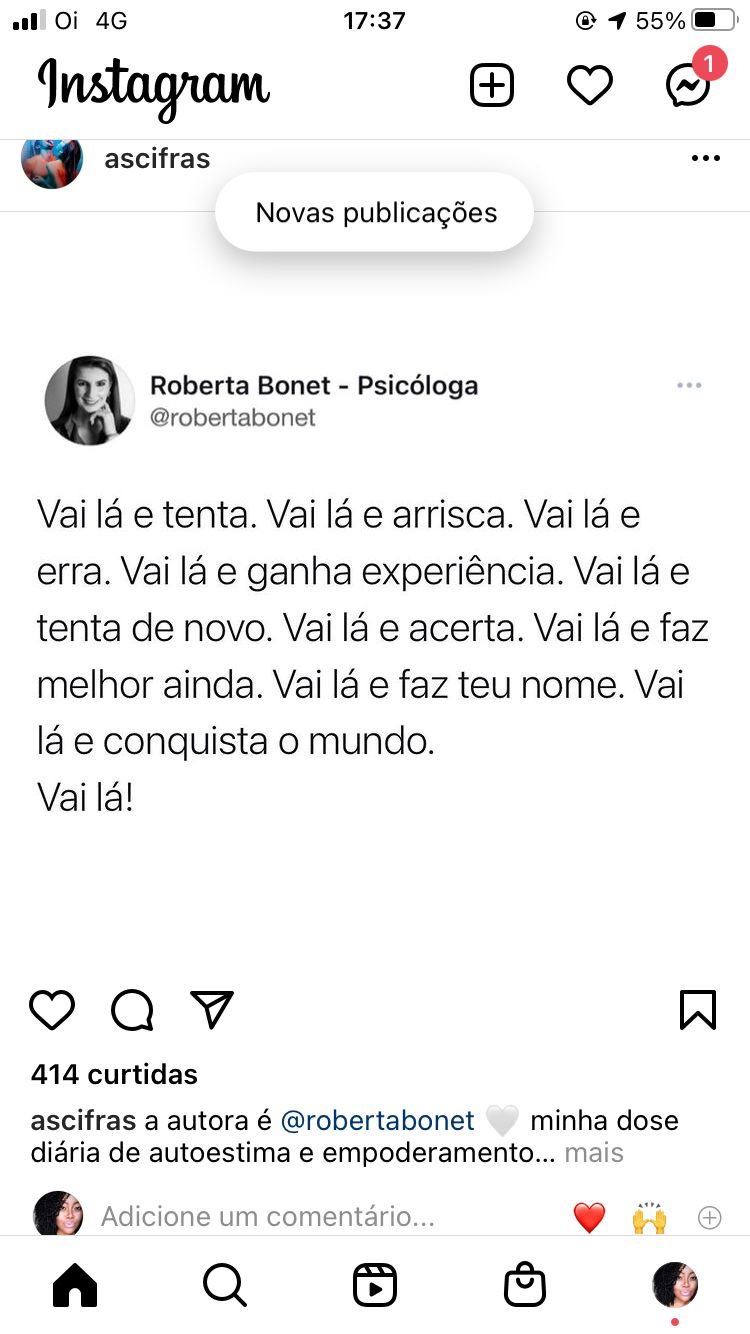The width and height of the screenshot is (750, 1334).
Task: Switch to Search tab
Action: click(x=225, y=1286)
